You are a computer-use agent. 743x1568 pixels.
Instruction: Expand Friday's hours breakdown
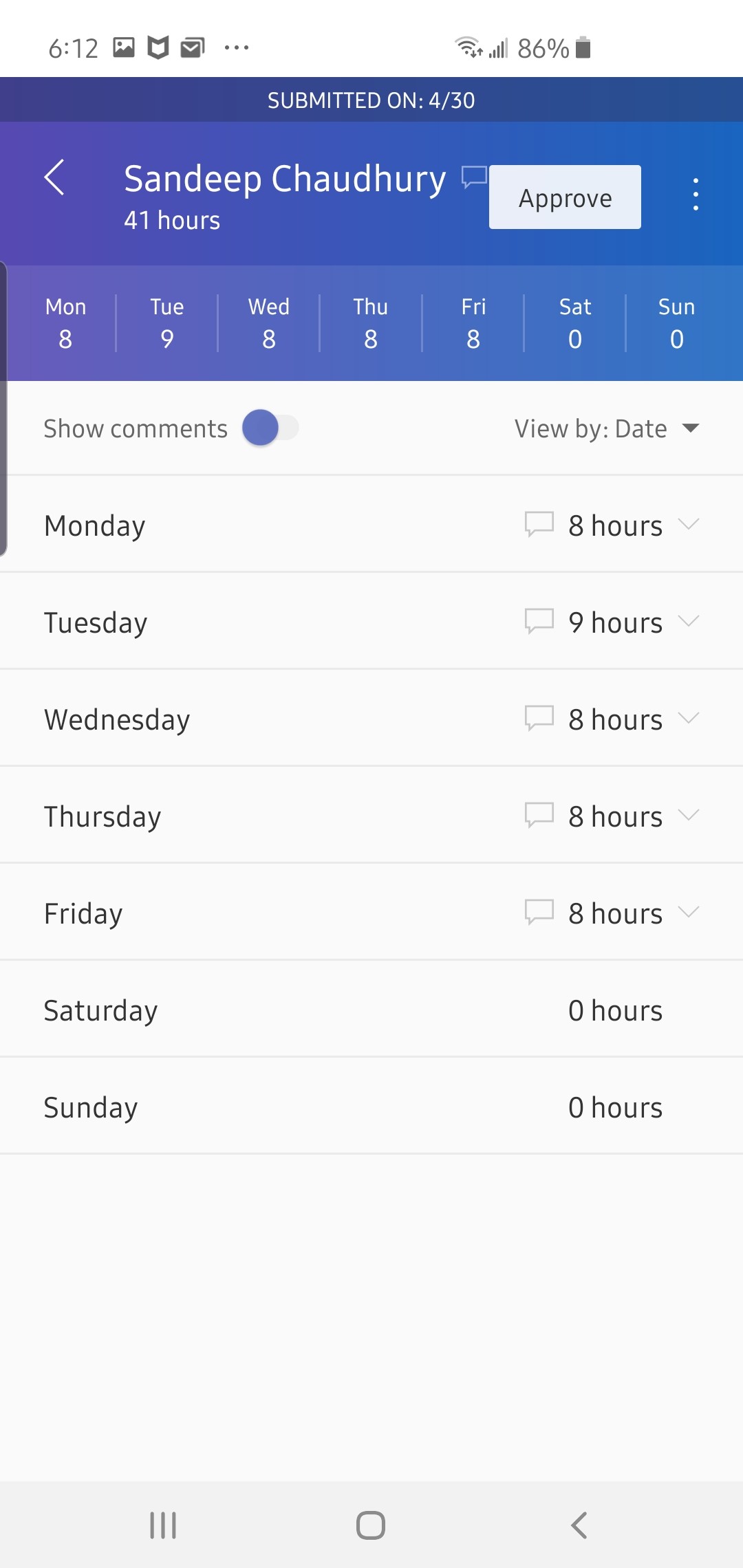tap(690, 912)
